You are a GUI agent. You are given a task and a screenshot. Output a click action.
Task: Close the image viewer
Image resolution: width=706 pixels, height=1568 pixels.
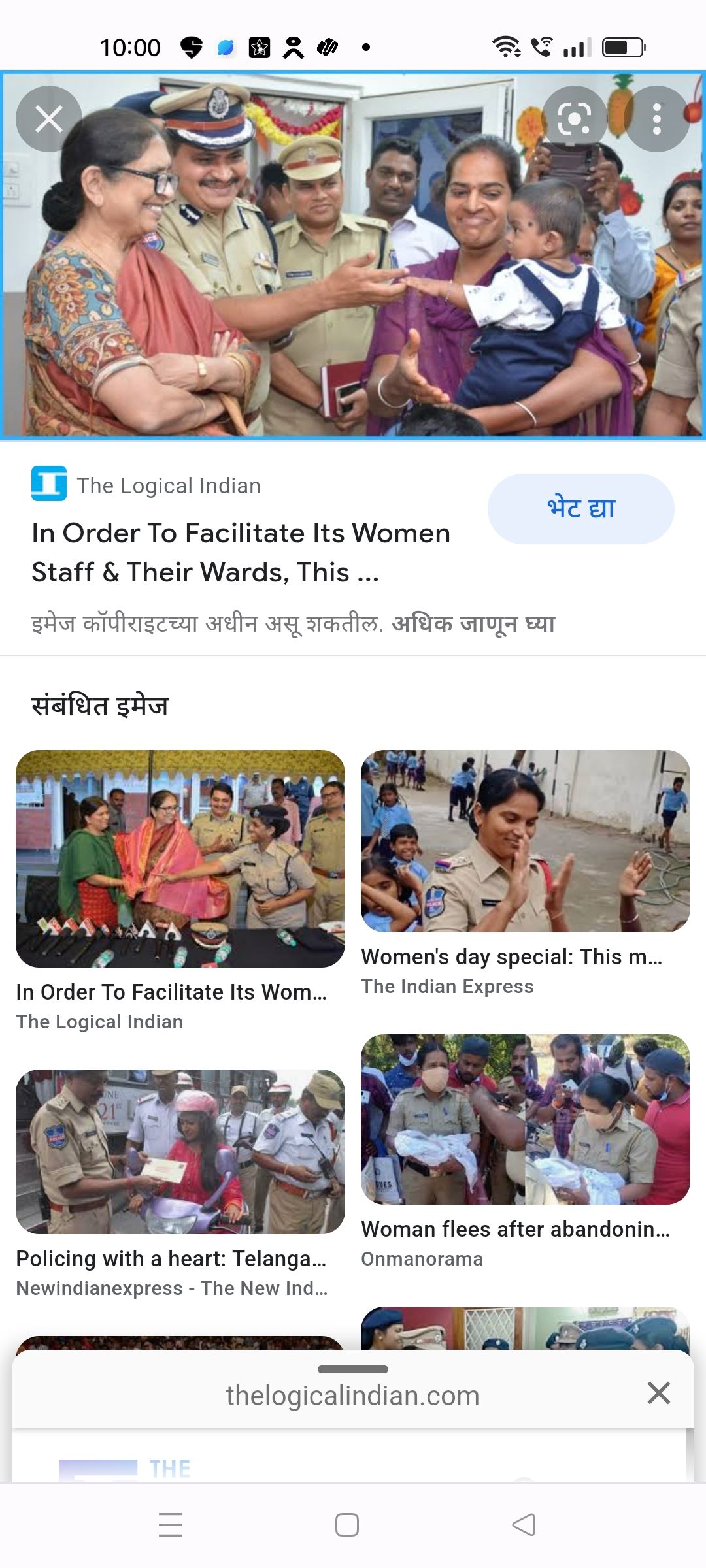point(49,119)
